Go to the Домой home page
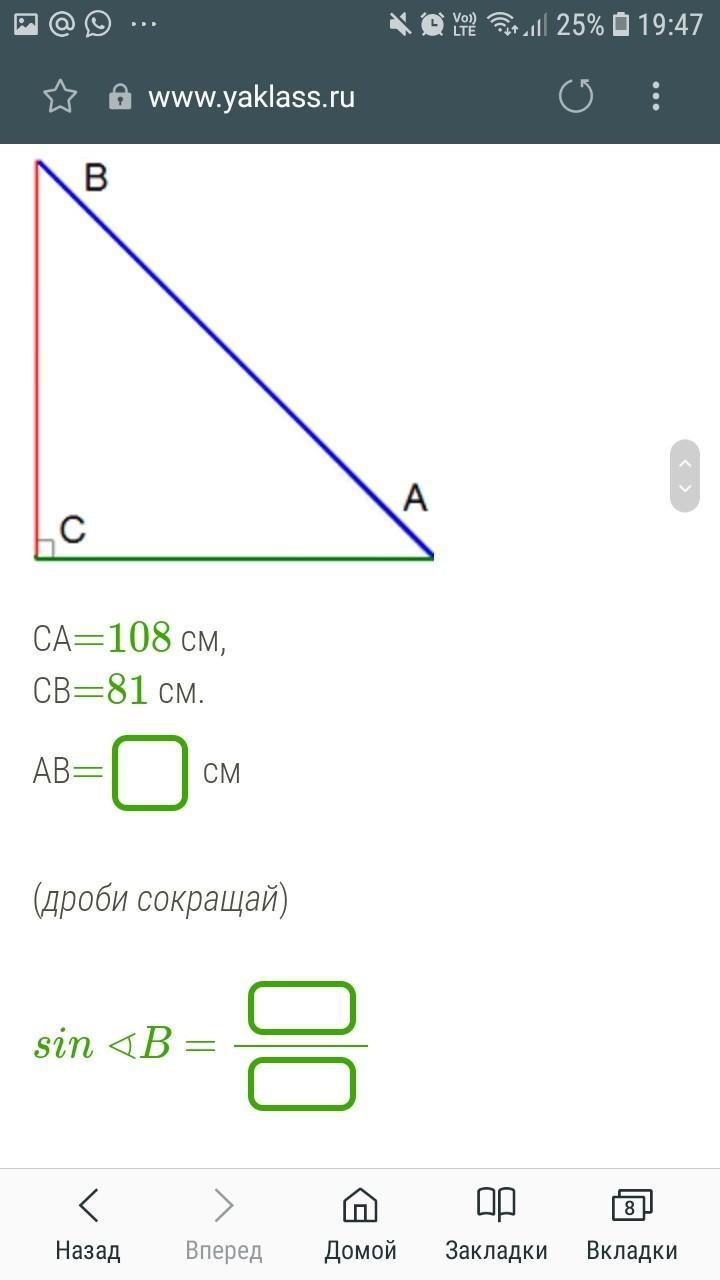Image resolution: width=720 pixels, height=1280 pixels. point(360,1224)
